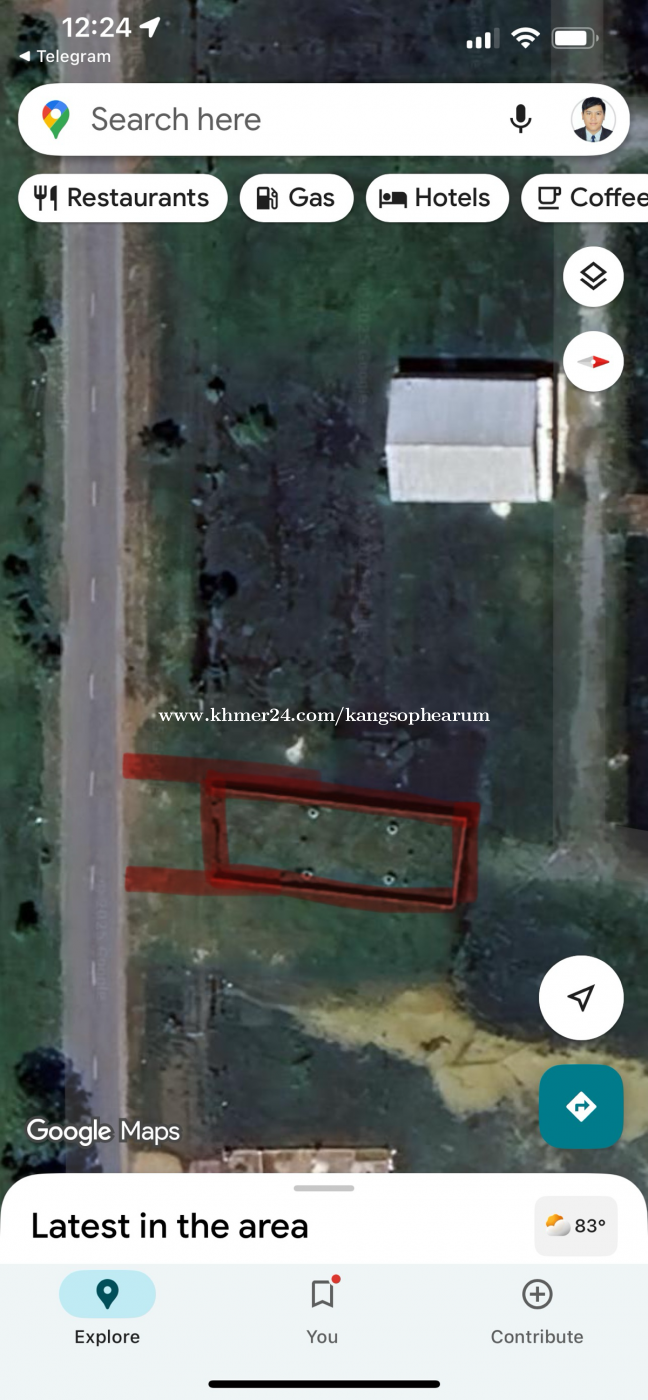Open the directions button
This screenshot has height=1400, width=648.
click(581, 1106)
